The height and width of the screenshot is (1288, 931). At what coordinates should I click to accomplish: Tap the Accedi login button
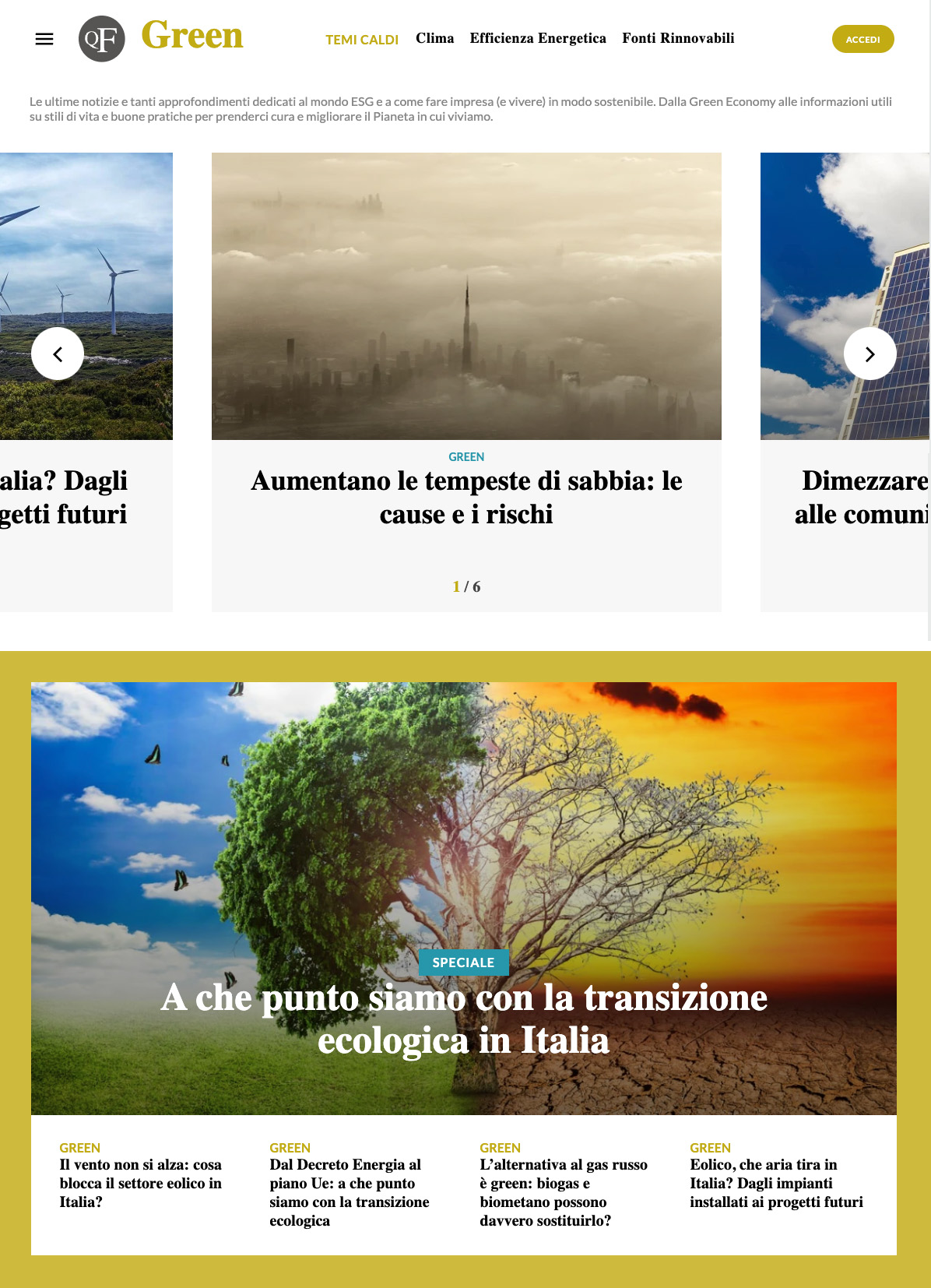862,39
